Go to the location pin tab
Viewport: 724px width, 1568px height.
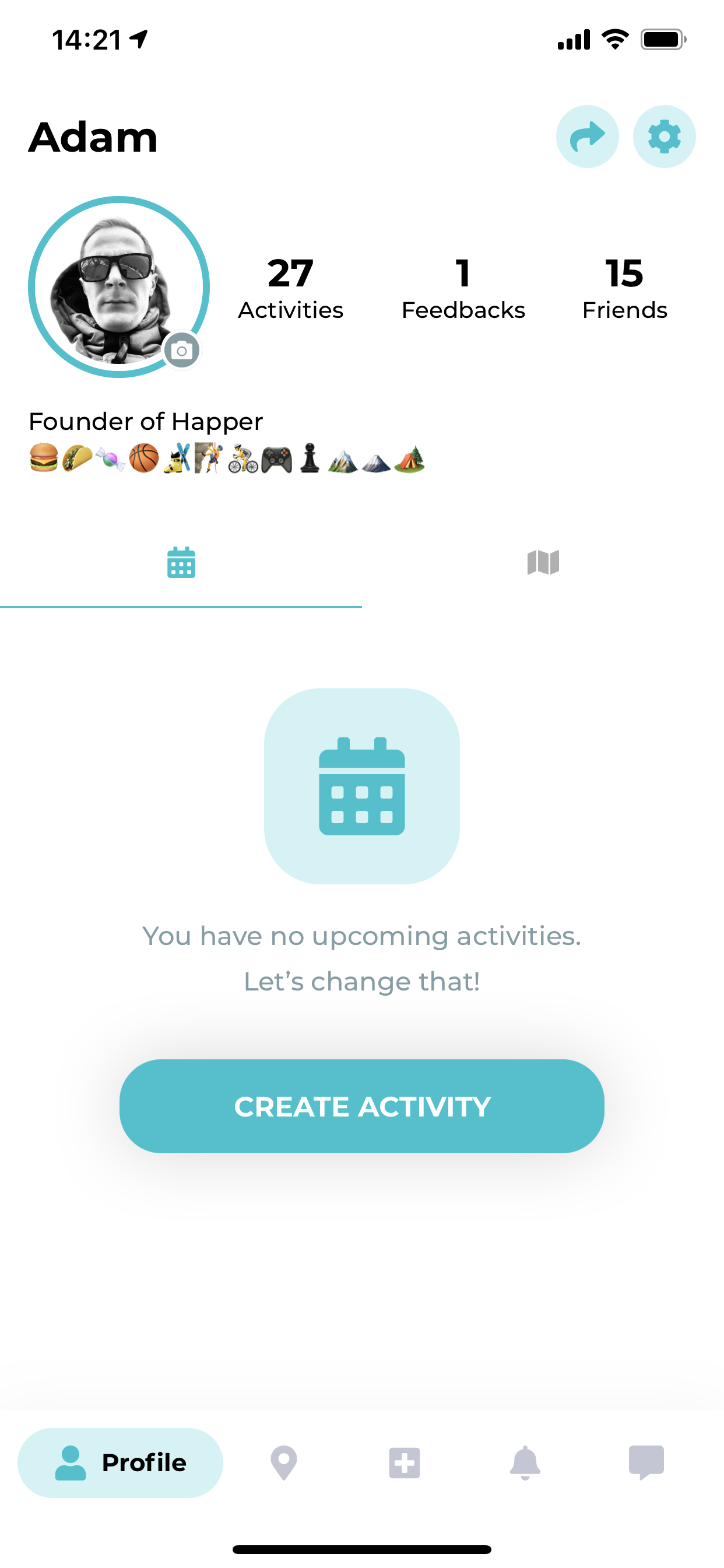283,1462
